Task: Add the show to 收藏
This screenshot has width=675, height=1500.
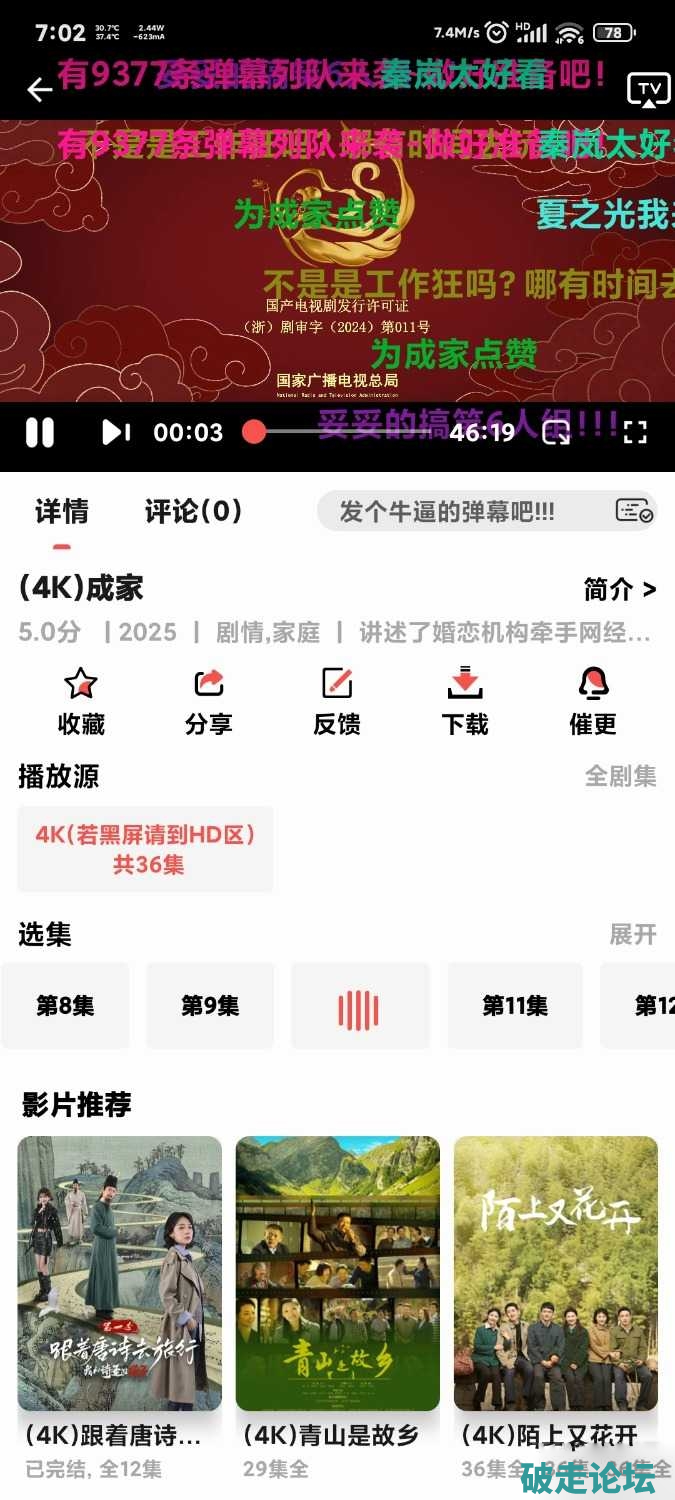Action: coord(81,702)
